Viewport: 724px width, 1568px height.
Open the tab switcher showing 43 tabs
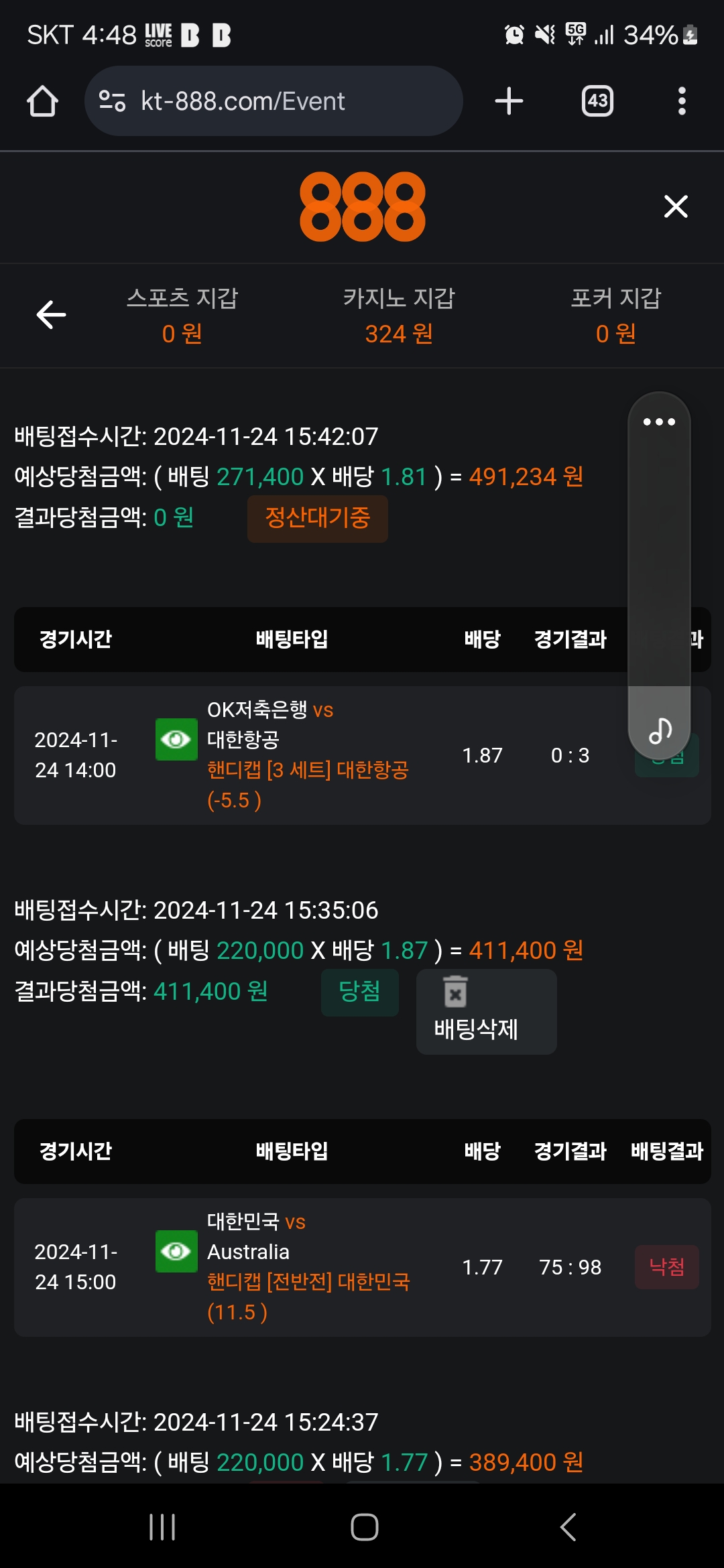point(597,101)
